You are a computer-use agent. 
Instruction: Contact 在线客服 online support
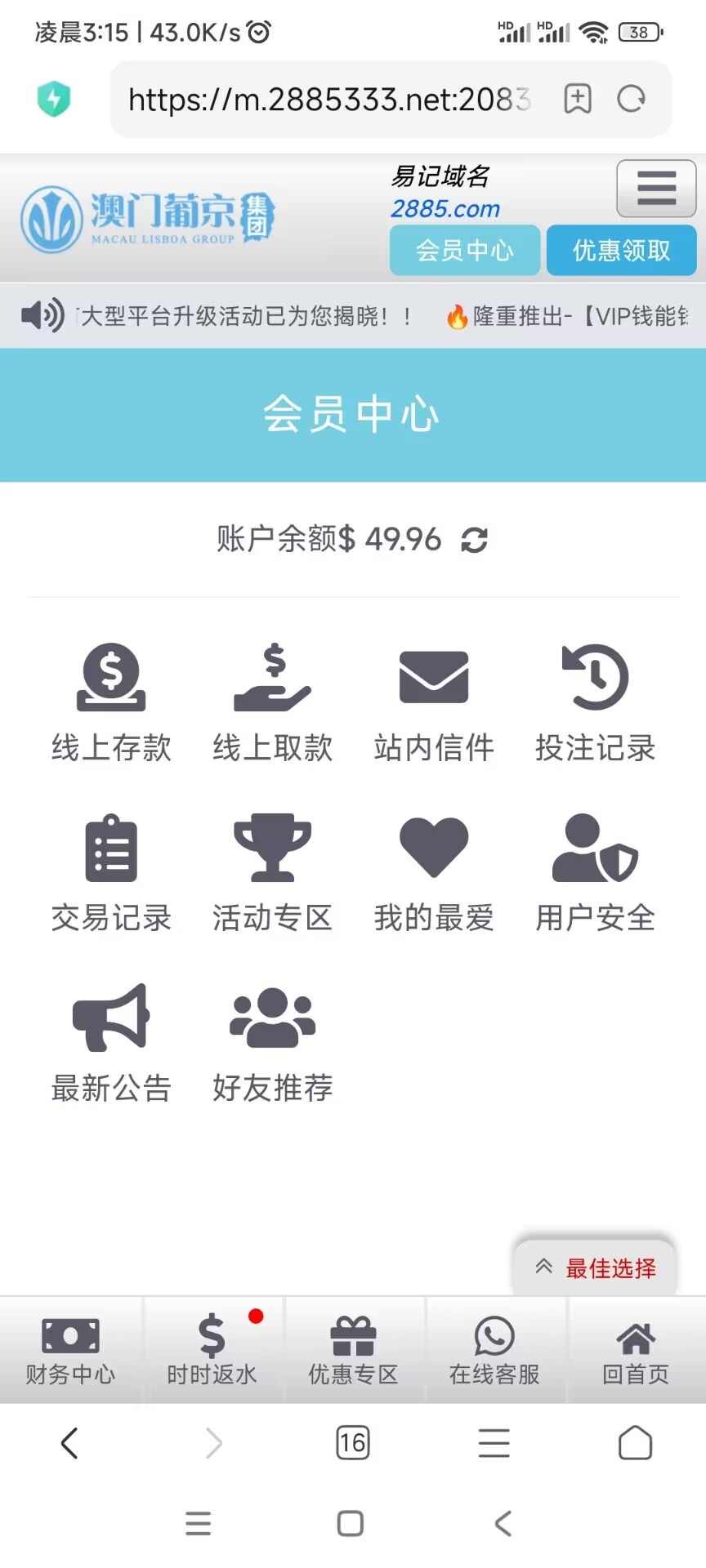pos(494,1351)
